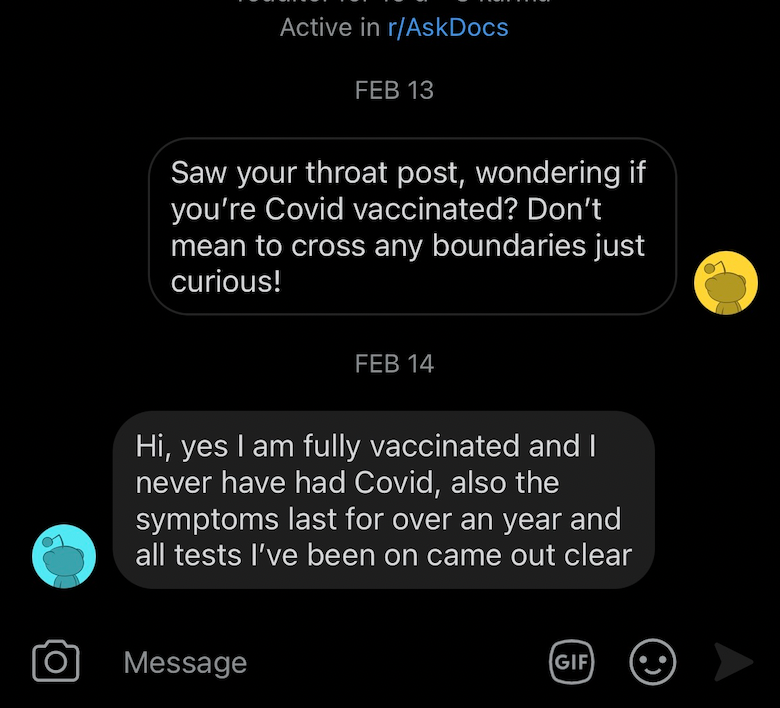Open the GIF picker
The image size is (780, 708).
click(572, 661)
